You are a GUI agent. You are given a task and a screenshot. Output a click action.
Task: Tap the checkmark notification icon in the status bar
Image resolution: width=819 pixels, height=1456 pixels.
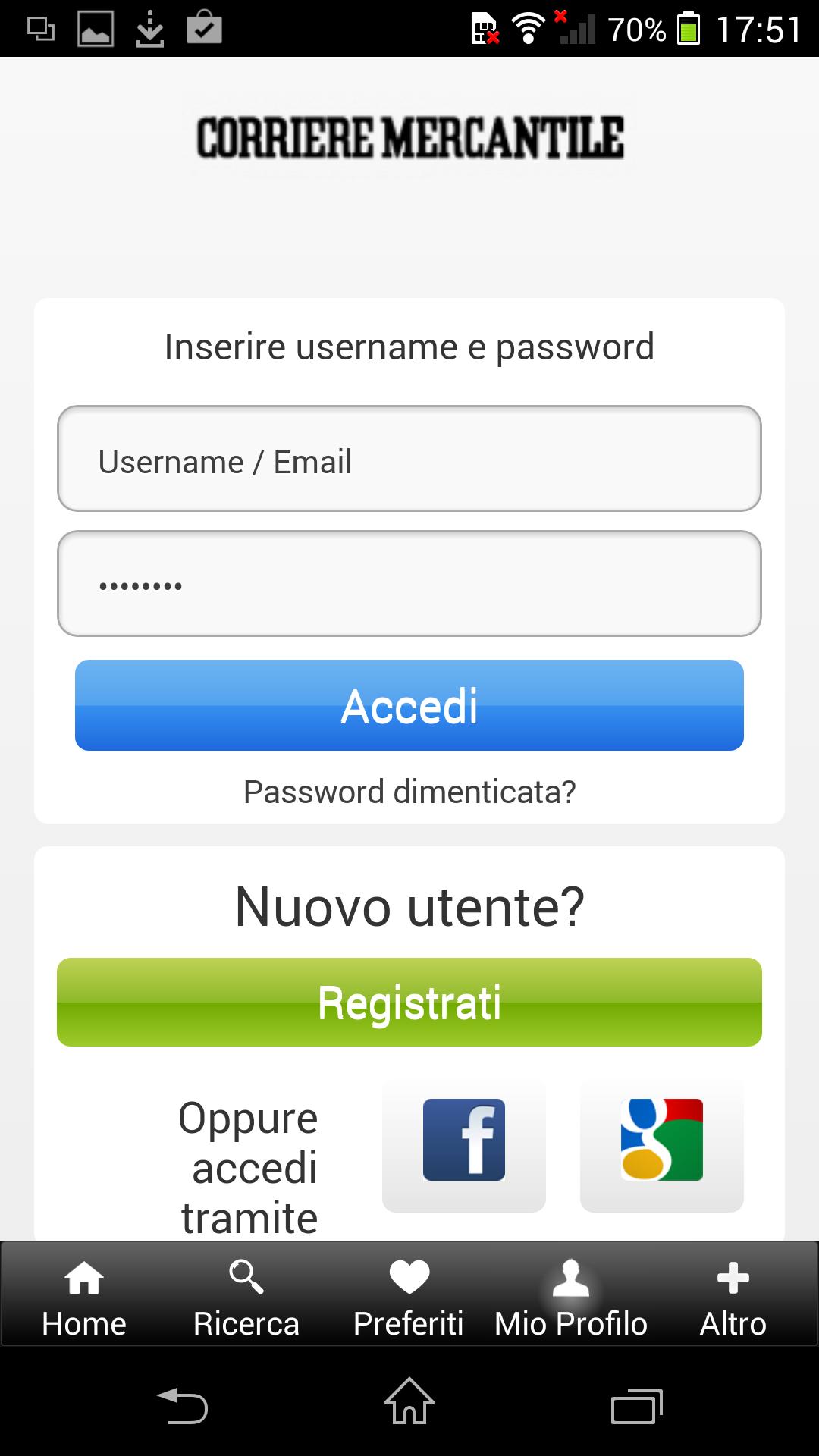tap(202, 27)
